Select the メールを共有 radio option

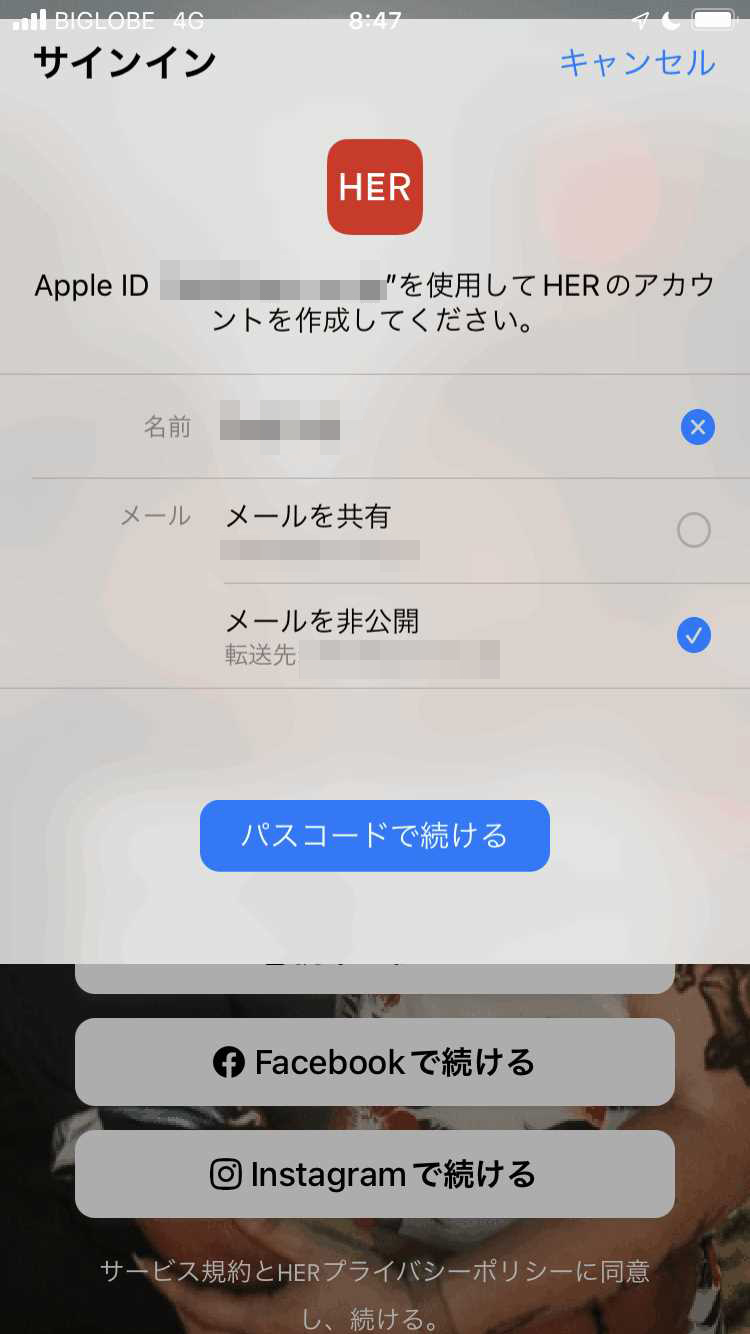(x=694, y=530)
